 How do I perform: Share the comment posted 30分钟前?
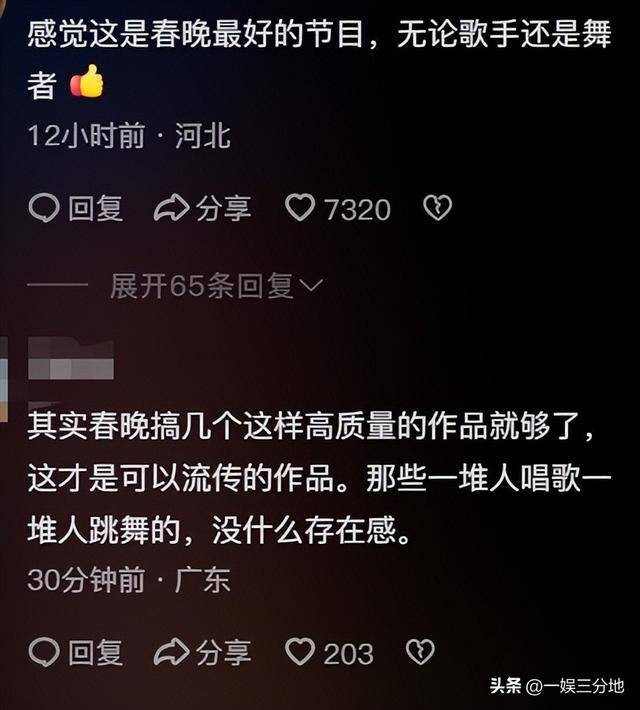point(202,653)
